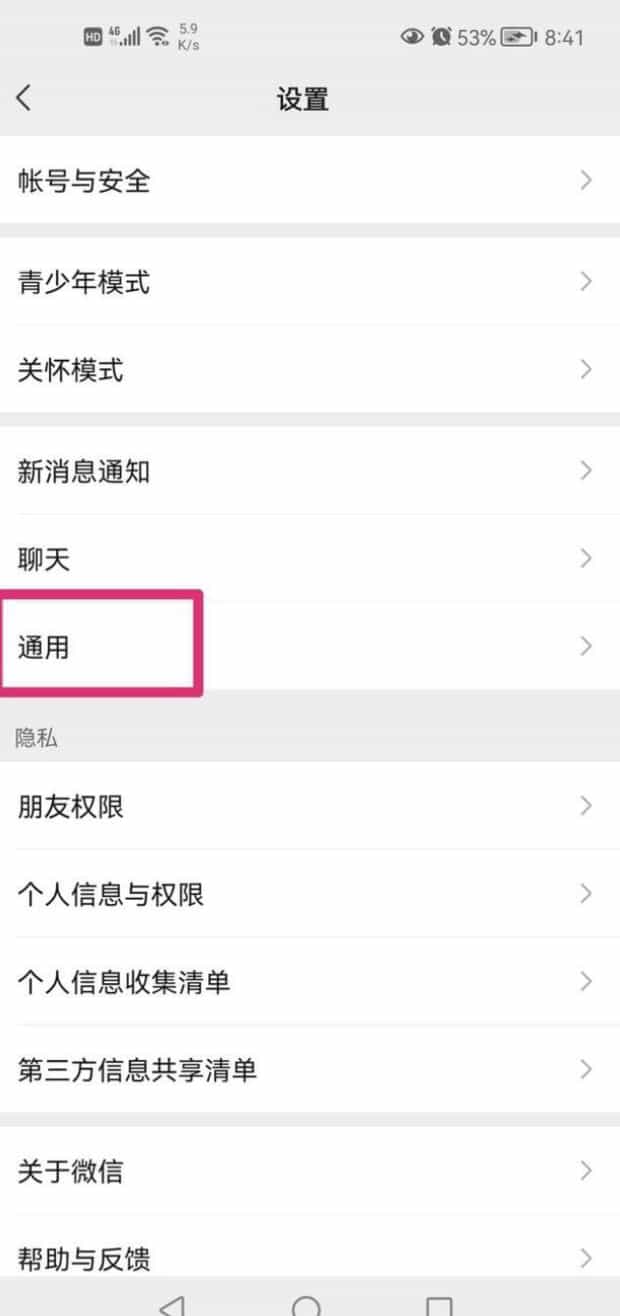The width and height of the screenshot is (620, 1316).
Task: Open 关于微信
Action: pos(310,1170)
